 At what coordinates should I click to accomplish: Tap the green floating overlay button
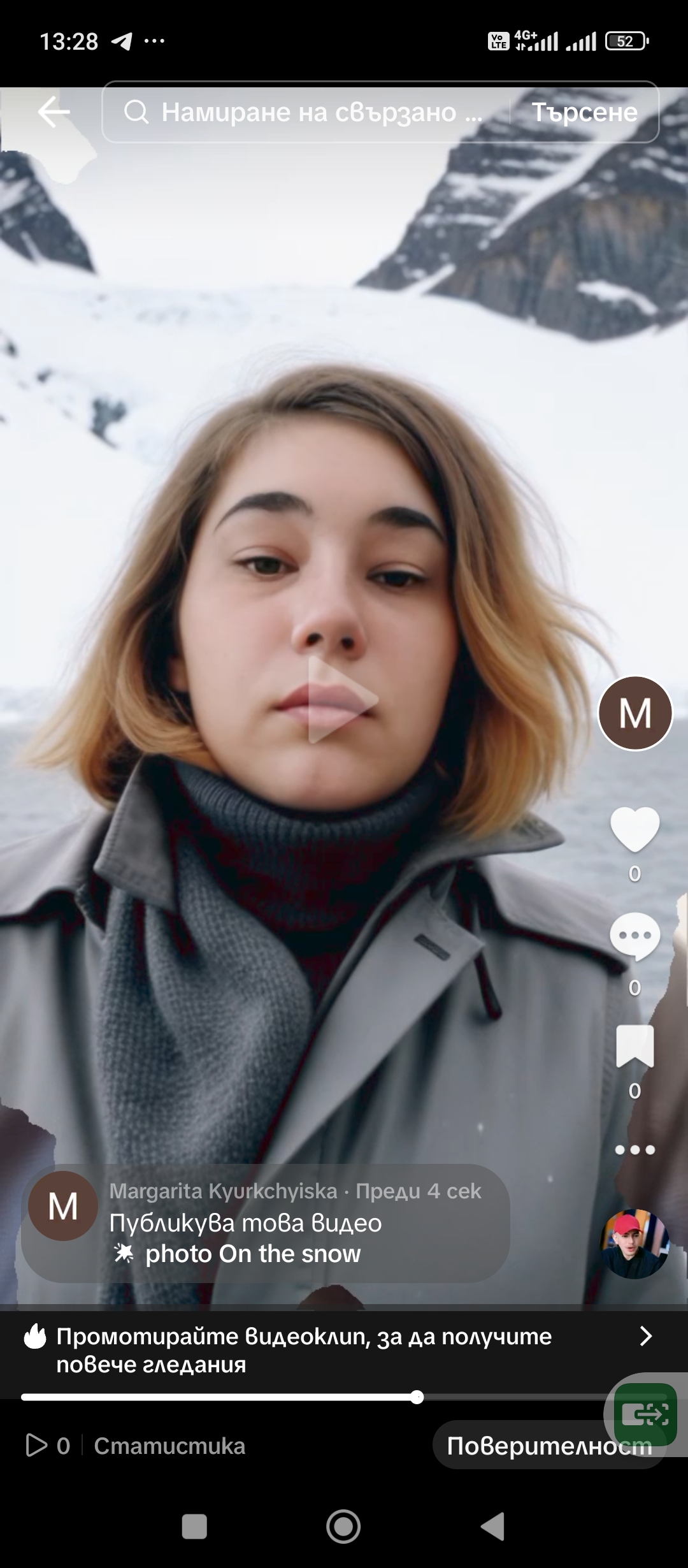coord(645,1414)
